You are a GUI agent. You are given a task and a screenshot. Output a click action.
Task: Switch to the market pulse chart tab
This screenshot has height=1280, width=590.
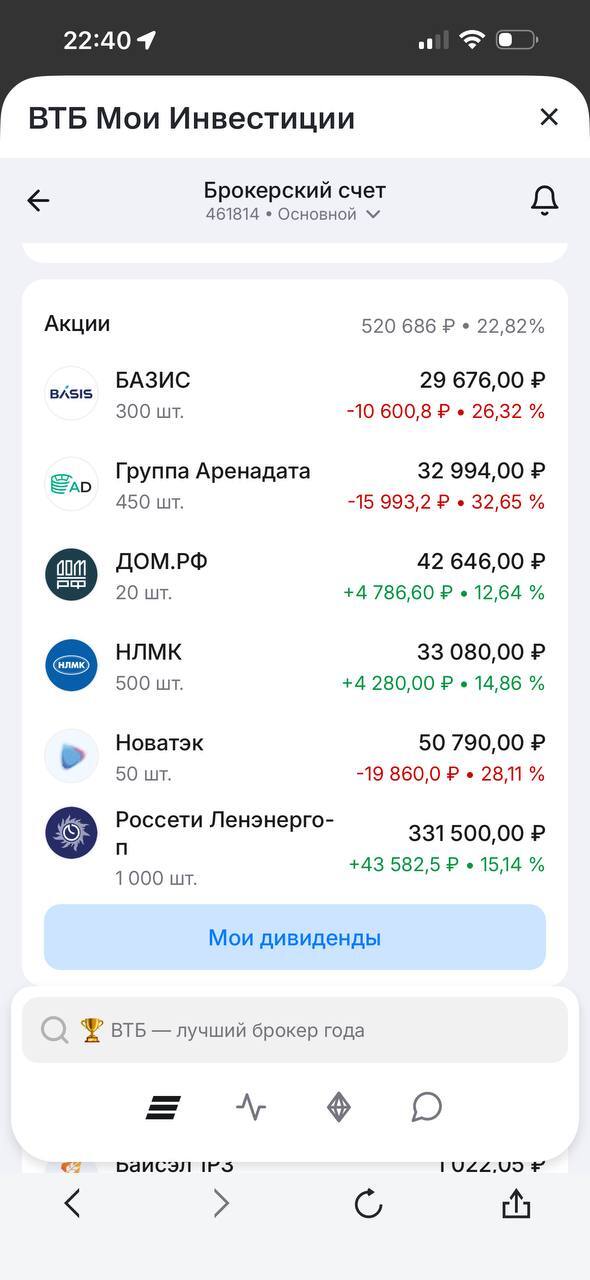click(x=251, y=1107)
